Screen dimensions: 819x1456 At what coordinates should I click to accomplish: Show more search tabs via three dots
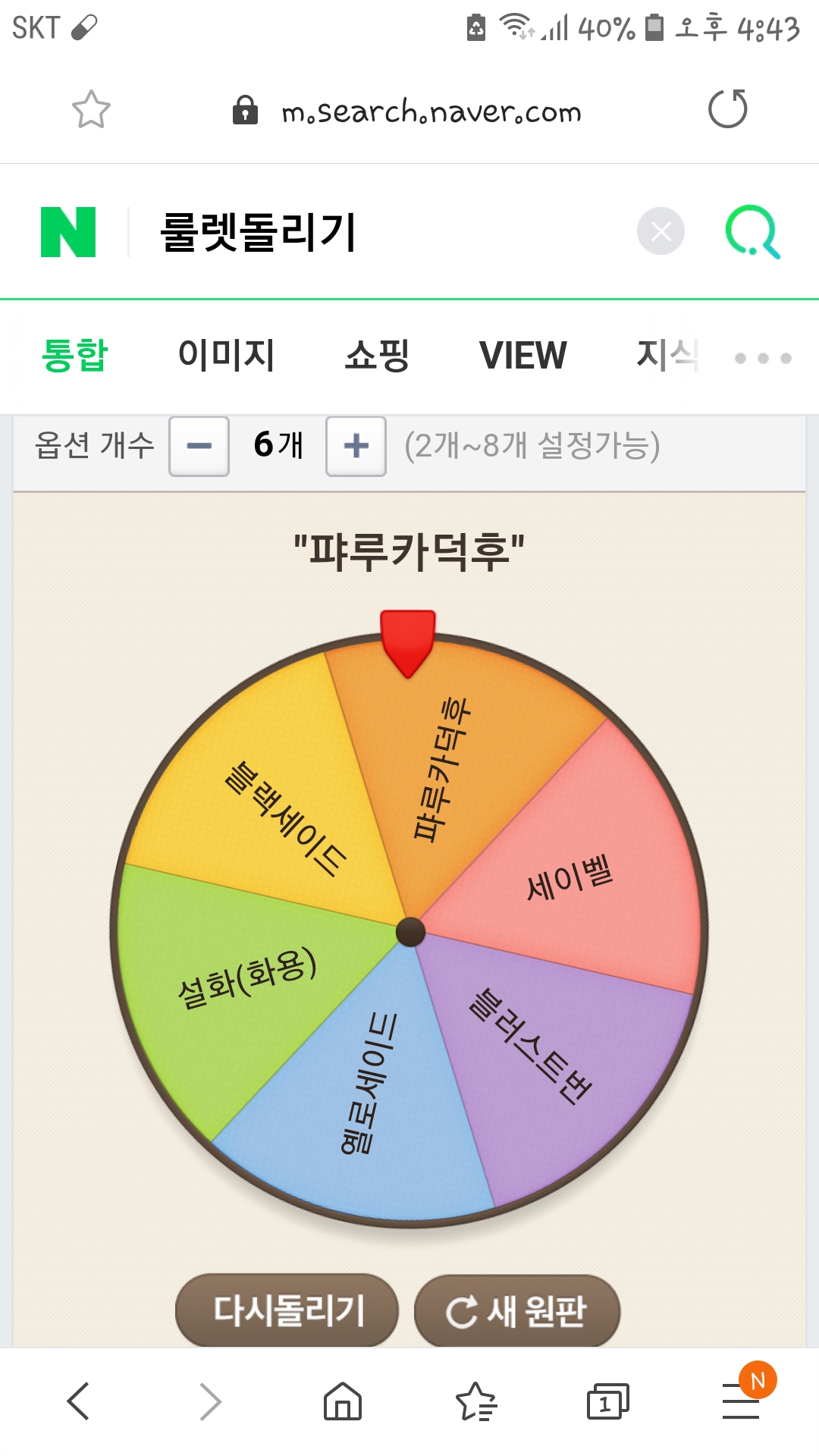[x=763, y=358]
